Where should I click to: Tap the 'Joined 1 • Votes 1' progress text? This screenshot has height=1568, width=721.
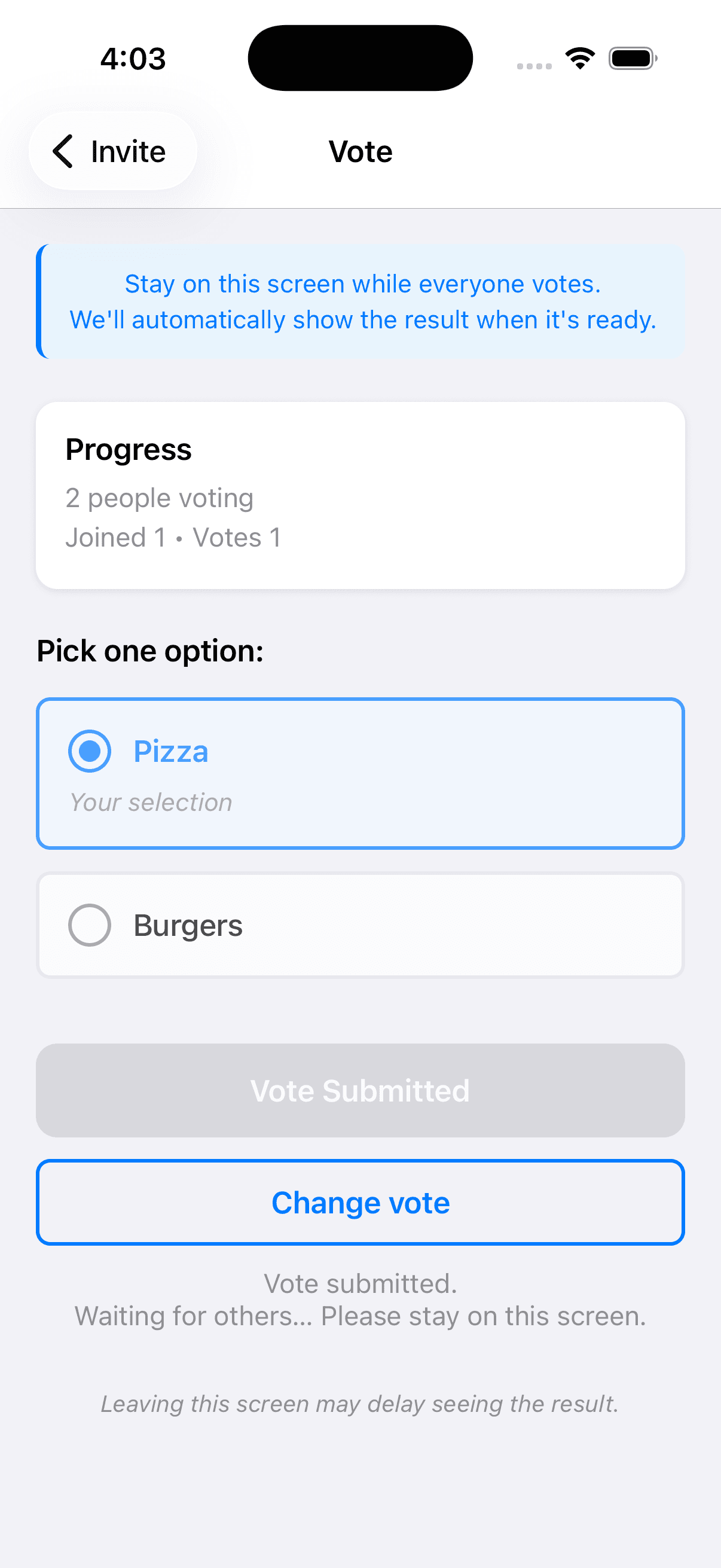[173, 537]
